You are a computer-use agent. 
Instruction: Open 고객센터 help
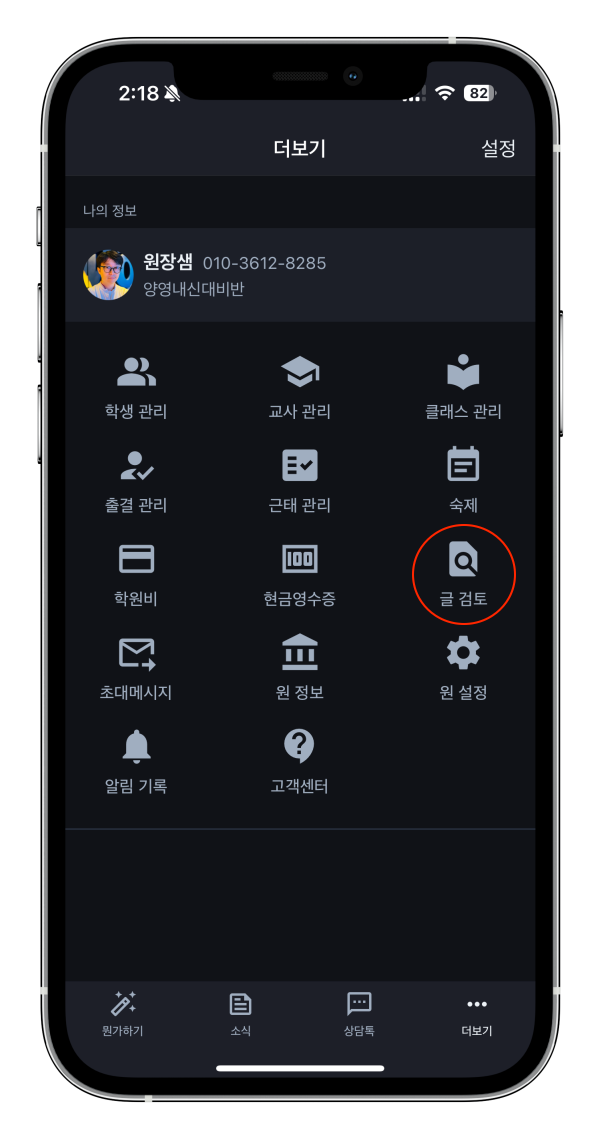pos(300,762)
